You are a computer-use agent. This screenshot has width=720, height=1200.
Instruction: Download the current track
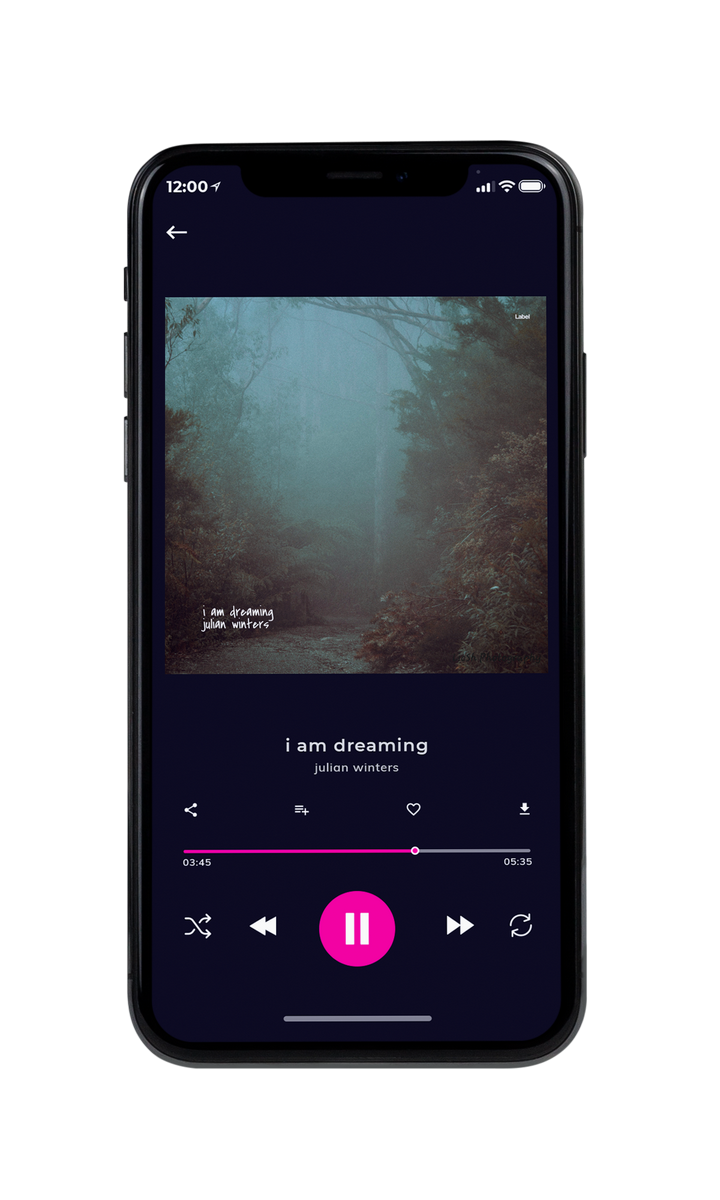[524, 809]
